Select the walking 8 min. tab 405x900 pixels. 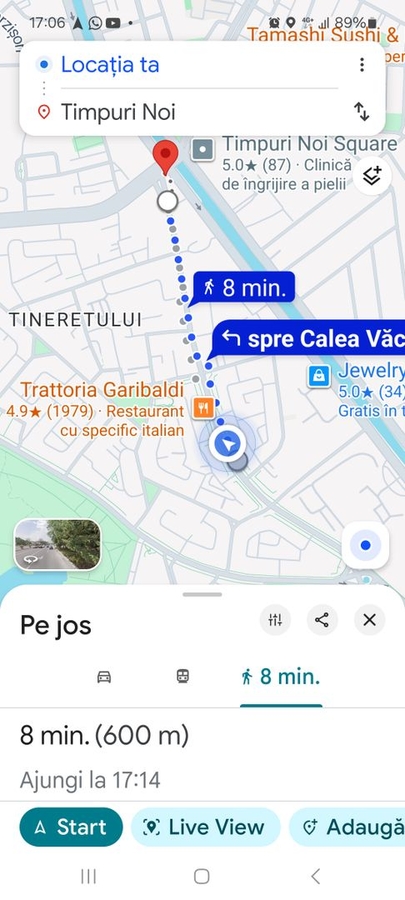point(281,677)
